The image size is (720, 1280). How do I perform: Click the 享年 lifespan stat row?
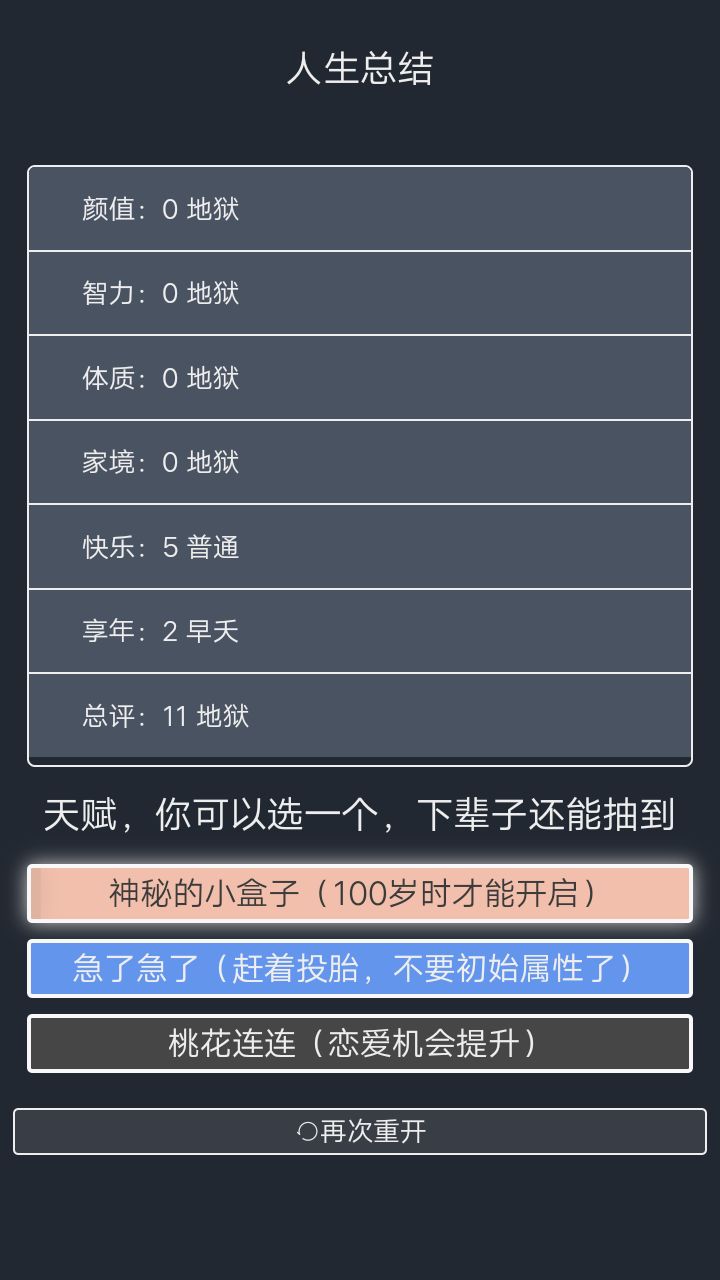pyautogui.click(x=360, y=632)
